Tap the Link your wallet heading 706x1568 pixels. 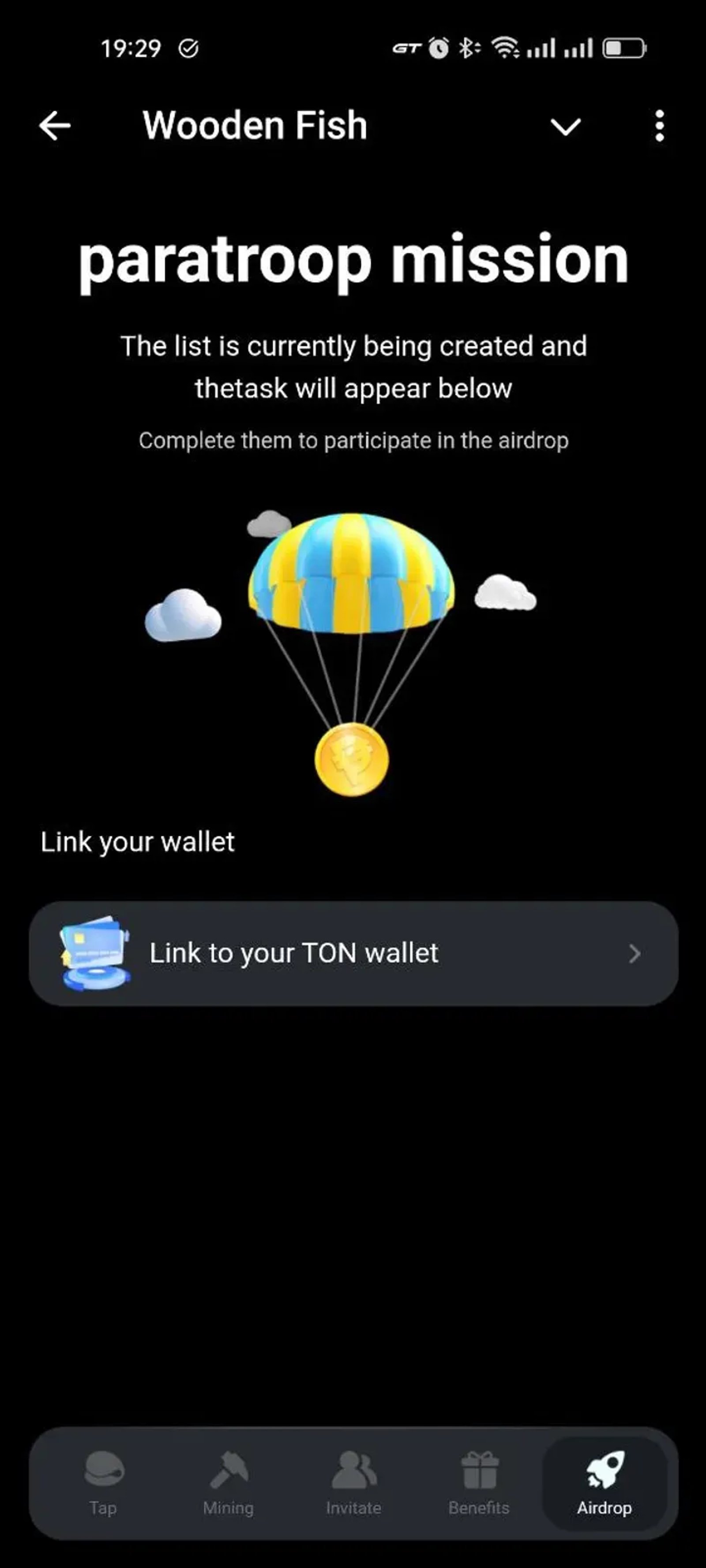click(136, 841)
